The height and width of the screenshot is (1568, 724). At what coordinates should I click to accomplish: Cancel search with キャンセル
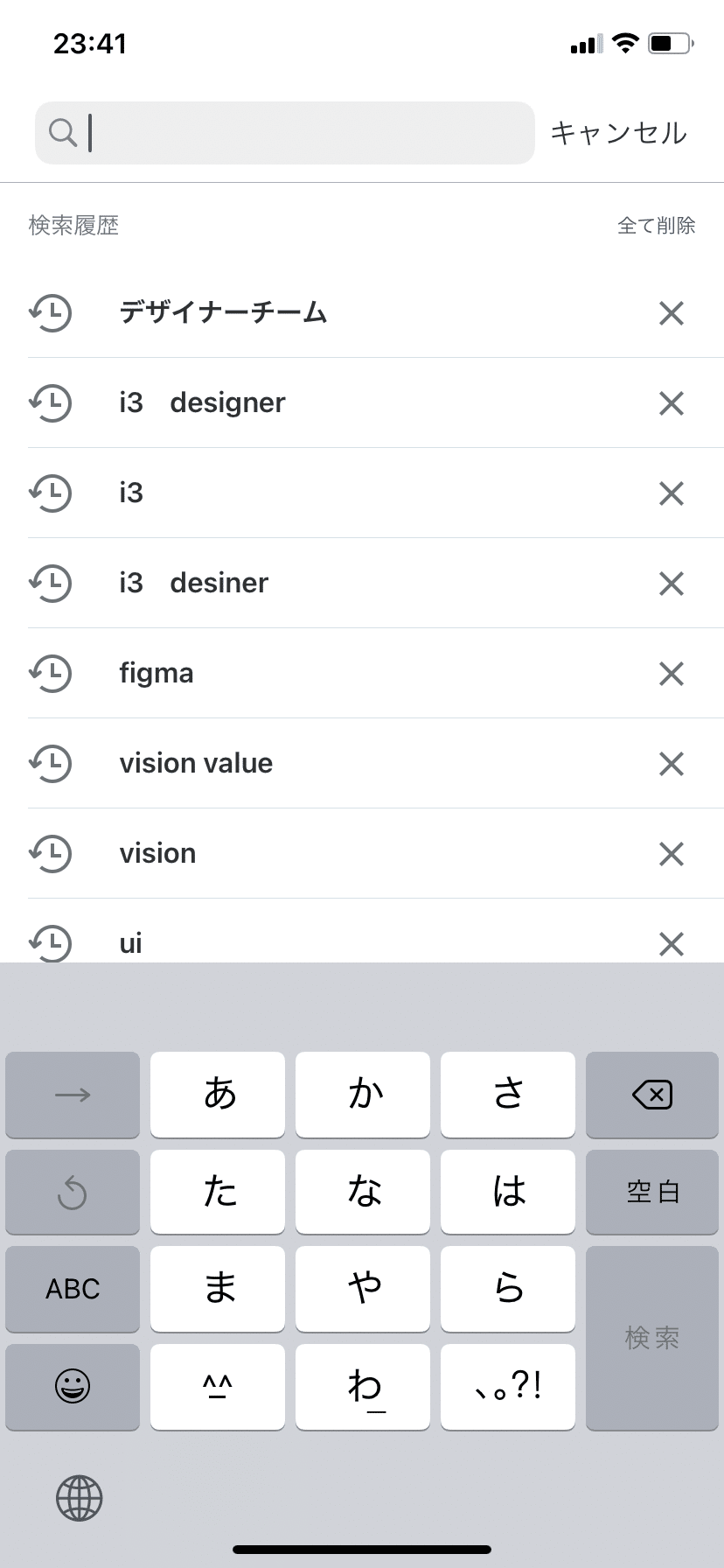[618, 133]
